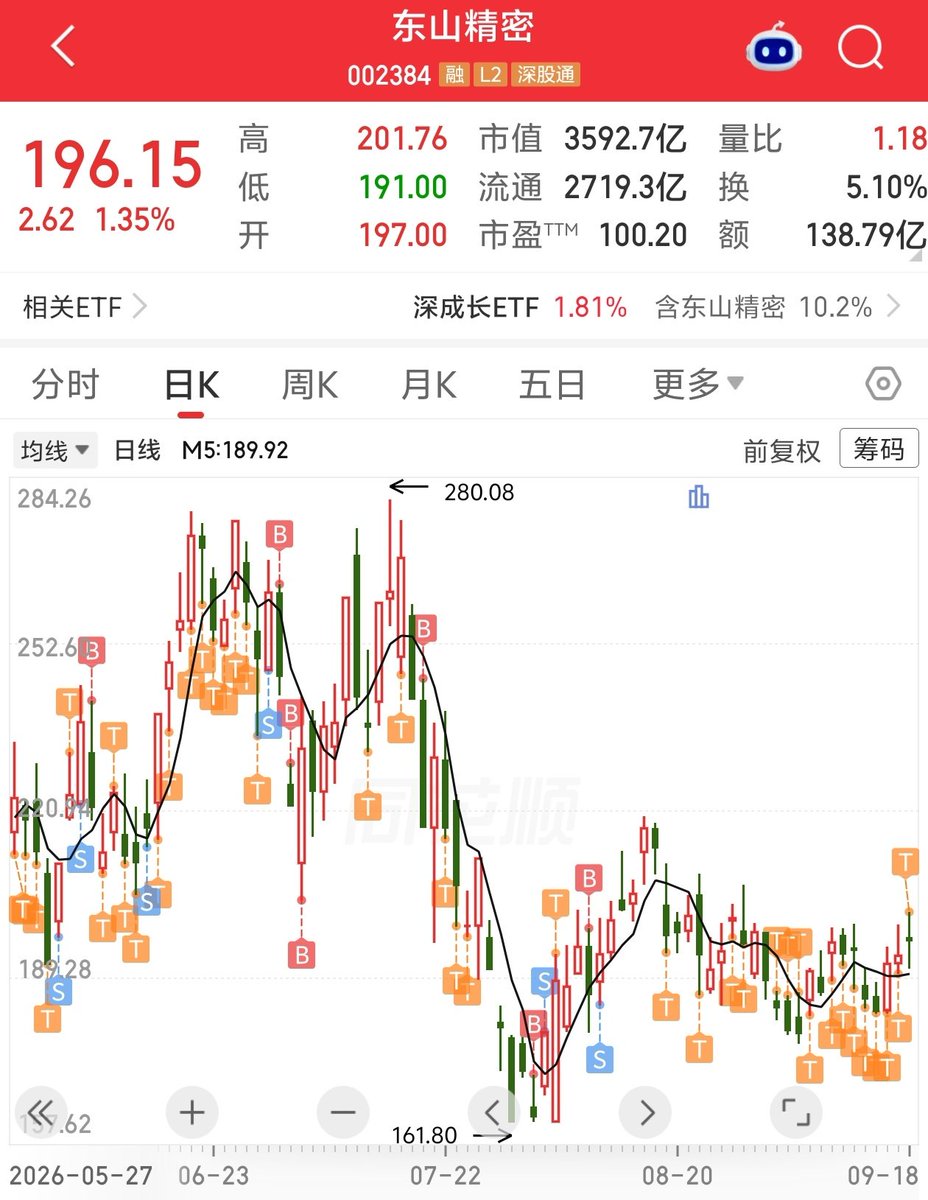The image size is (928, 1200).
Task: Open chart settings hexagon icon
Action: coord(883,384)
